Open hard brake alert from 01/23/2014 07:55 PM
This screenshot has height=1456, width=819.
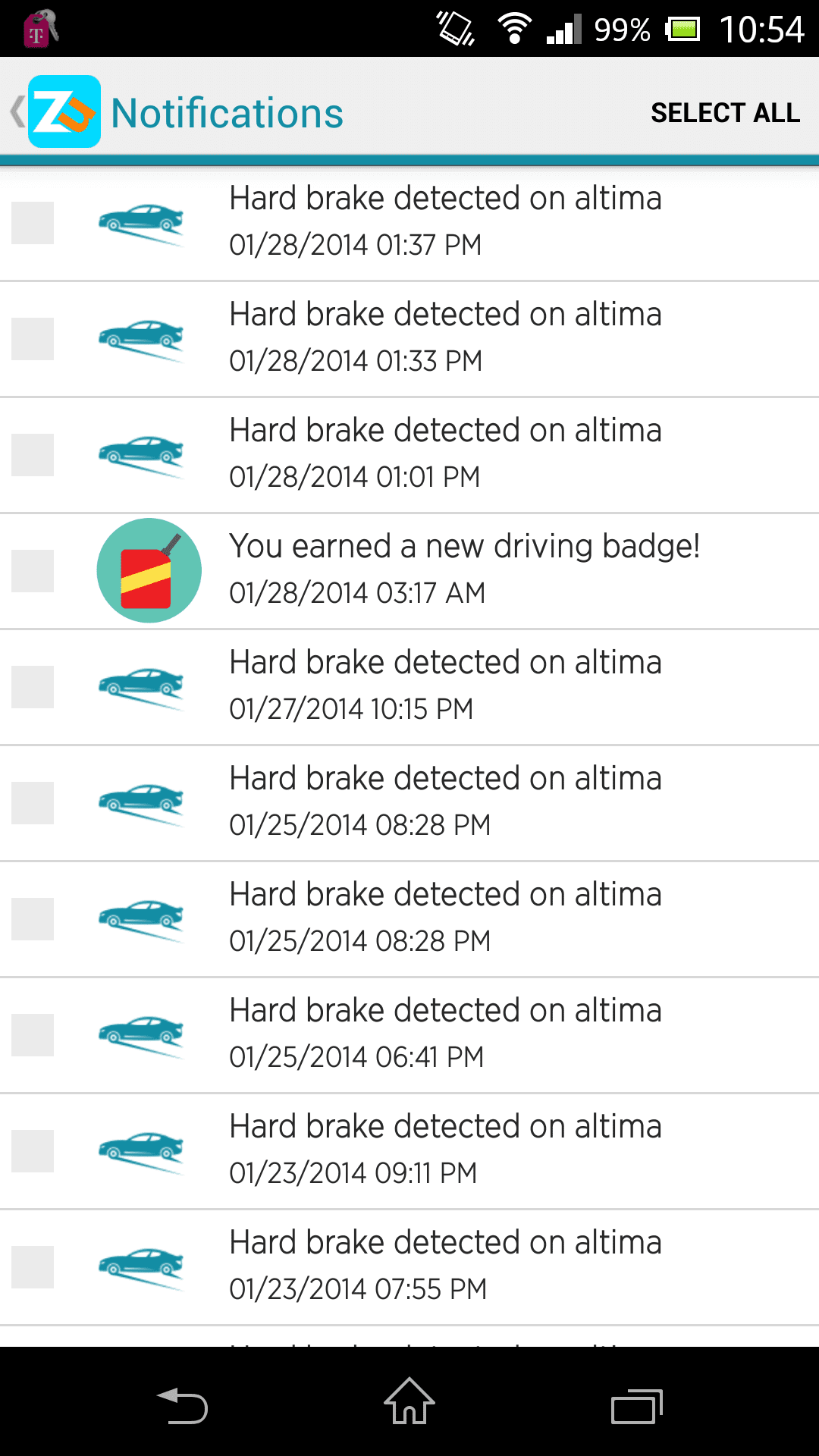[x=409, y=1267]
